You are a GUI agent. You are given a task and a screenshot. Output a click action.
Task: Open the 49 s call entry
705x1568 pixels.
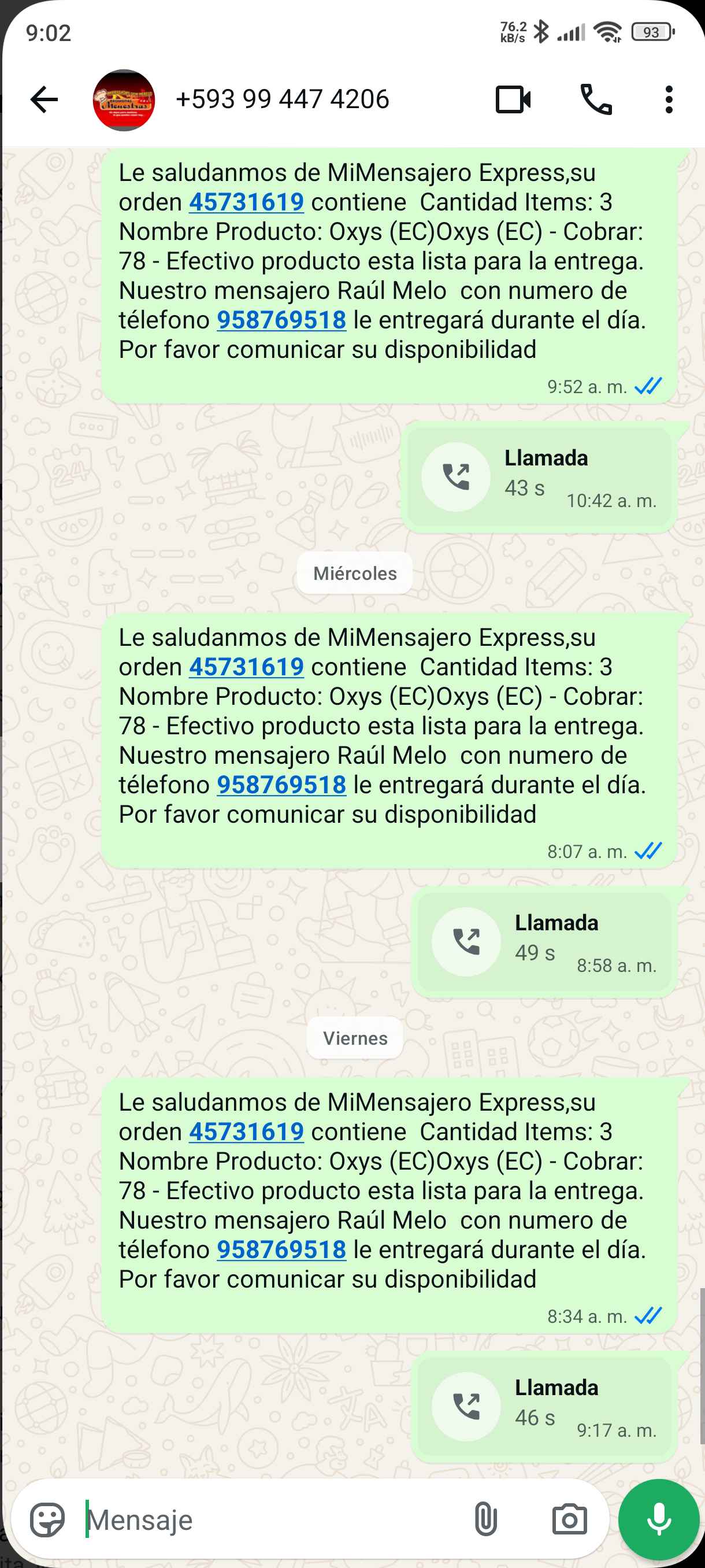coord(544,942)
